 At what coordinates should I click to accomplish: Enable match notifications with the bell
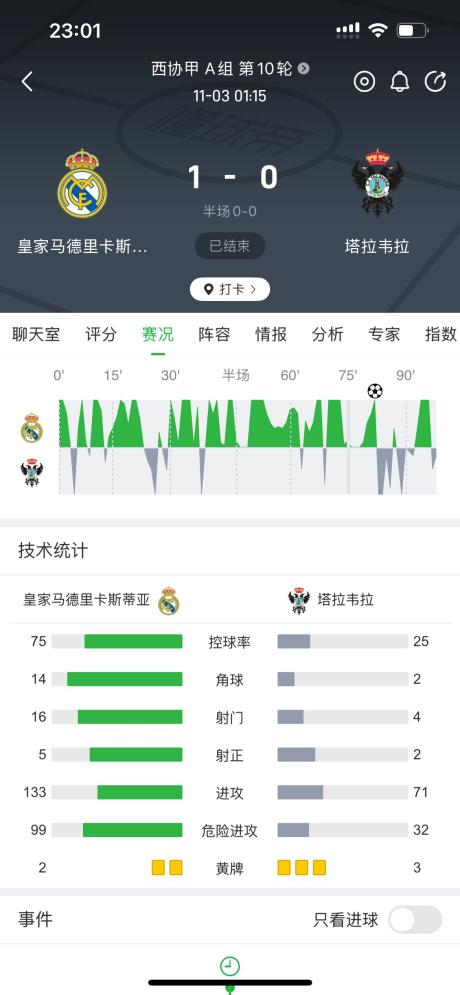coord(400,82)
